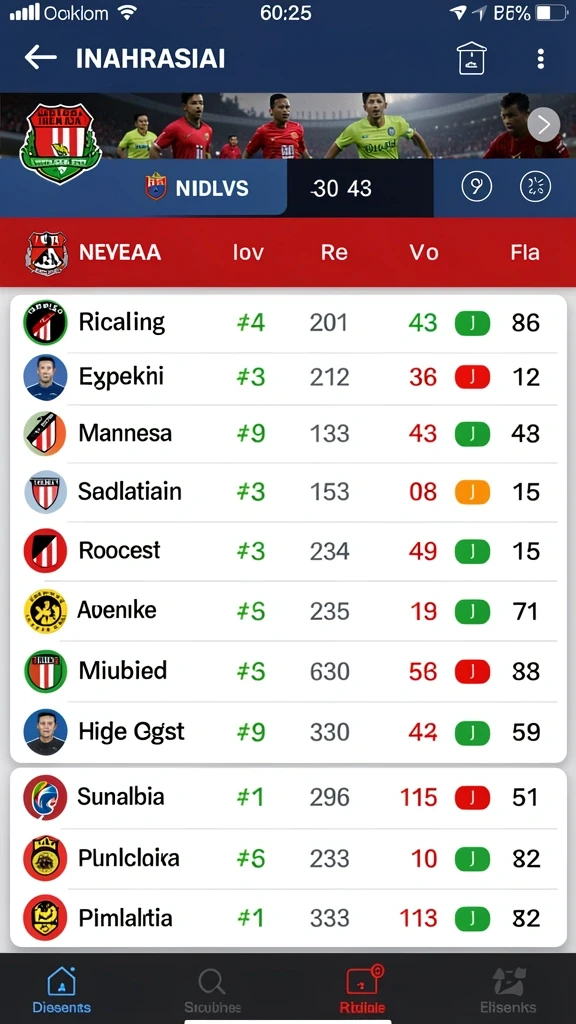The image size is (576, 1024).
Task: Open the Sadlatiain row
Action: (288, 492)
